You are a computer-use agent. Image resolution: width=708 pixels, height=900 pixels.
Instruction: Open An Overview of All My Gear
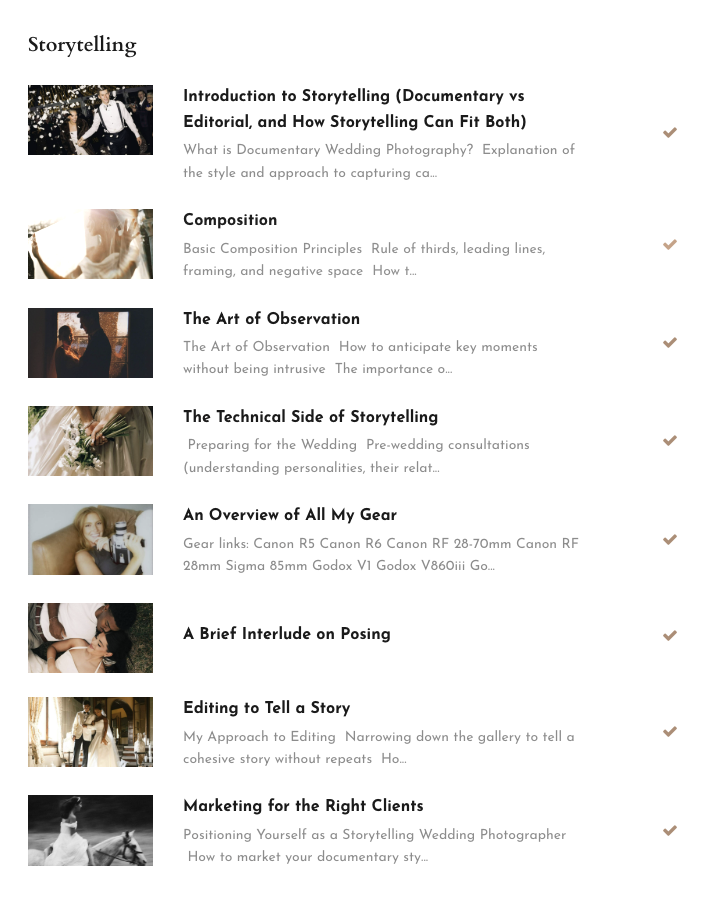(x=290, y=515)
